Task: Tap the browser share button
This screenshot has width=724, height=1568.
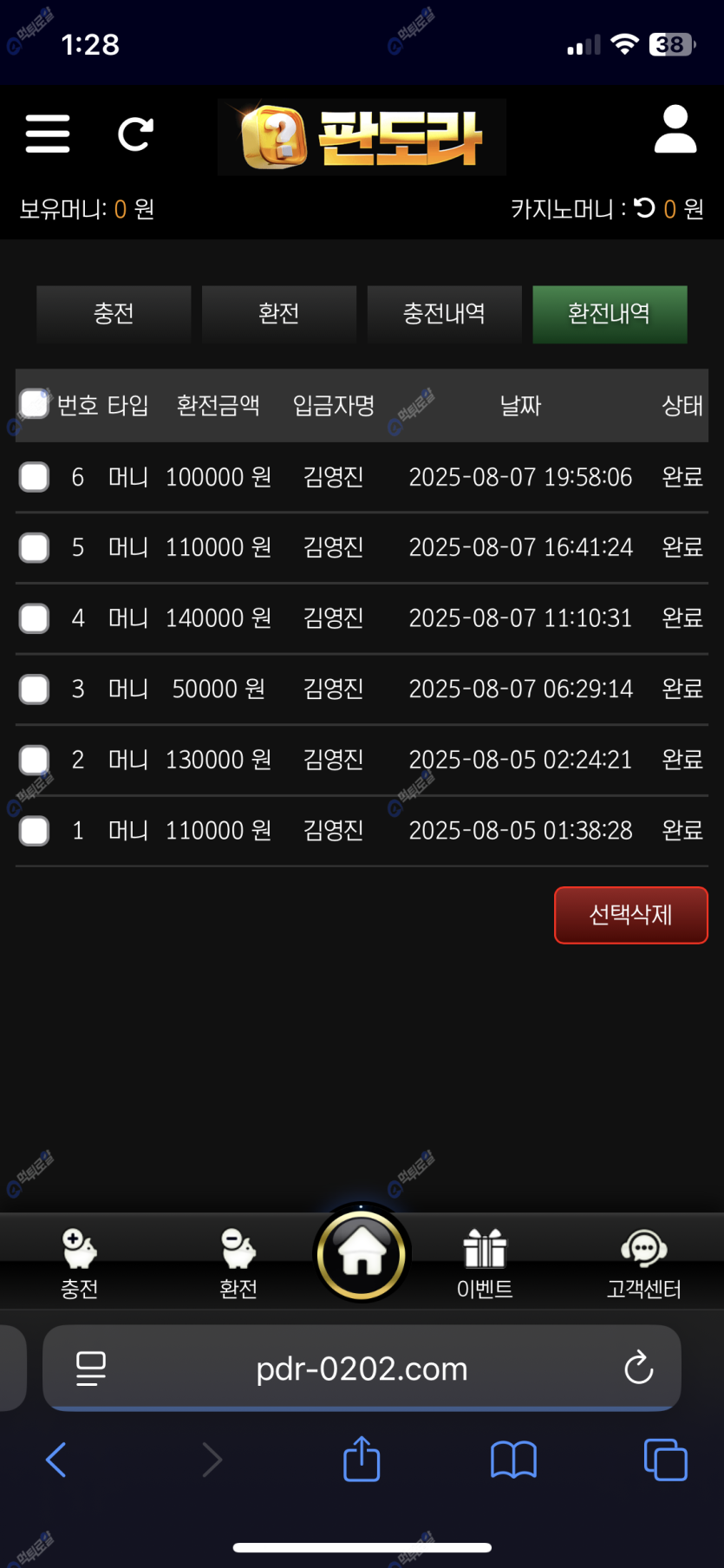Action: [x=362, y=1459]
